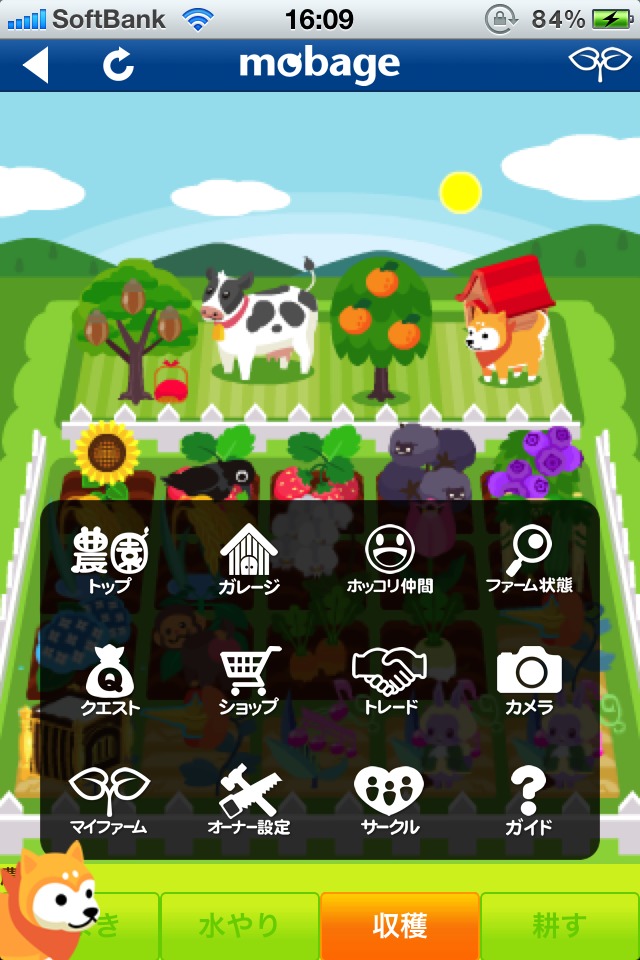Select the 水やり watering action
The height and width of the screenshot is (960, 640).
pos(240,926)
